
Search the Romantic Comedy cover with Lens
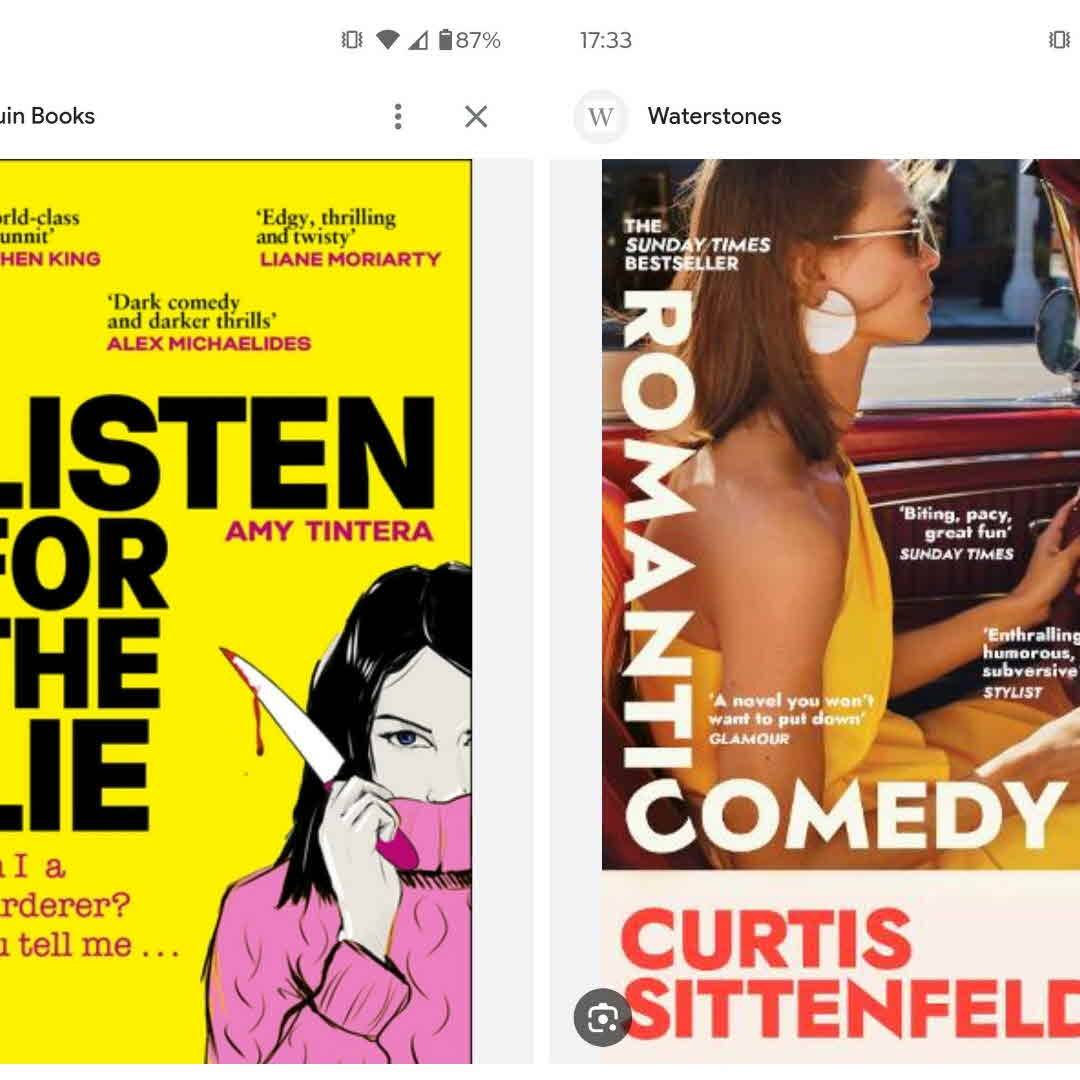click(602, 1018)
